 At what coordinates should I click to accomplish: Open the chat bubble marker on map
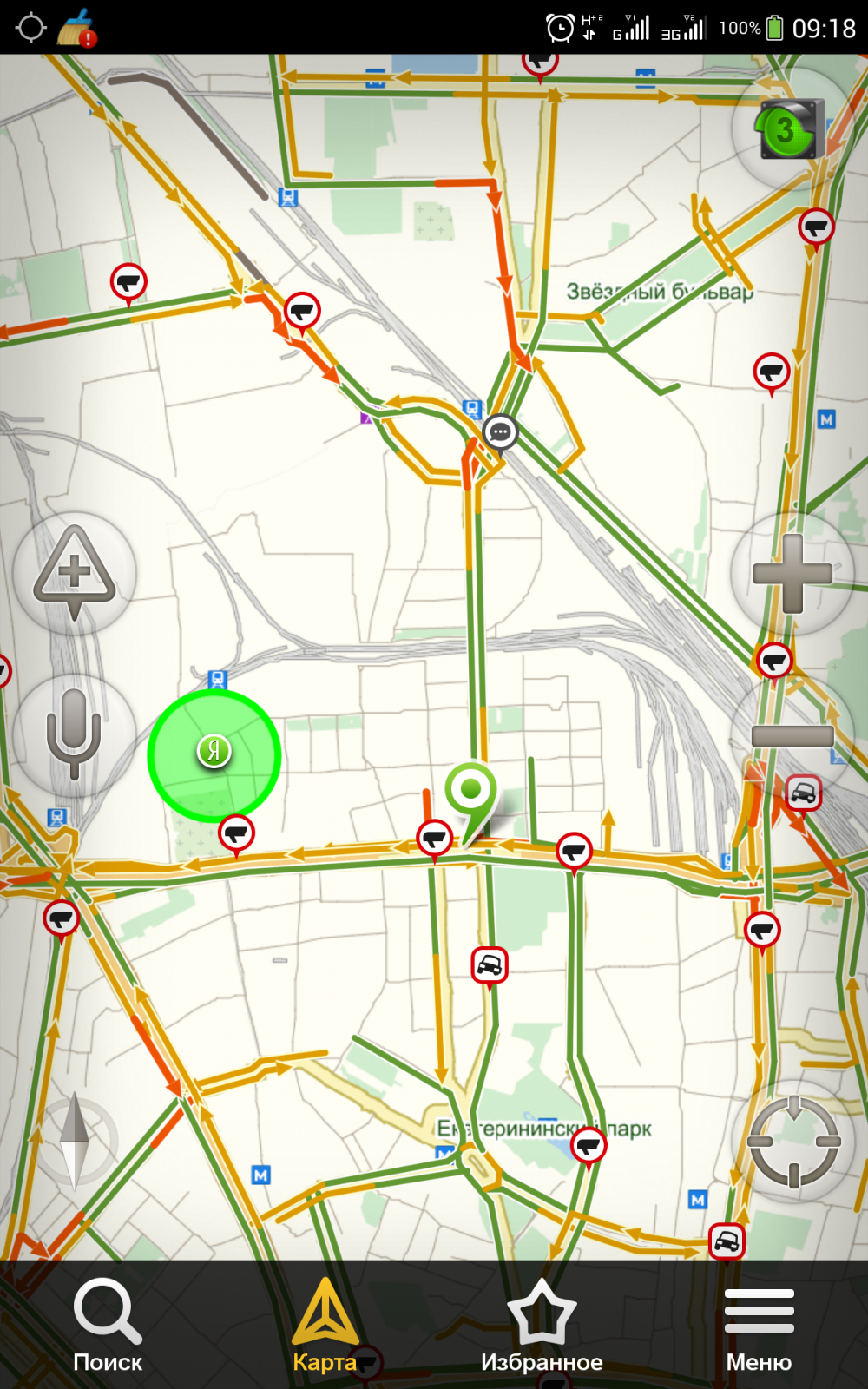coord(500,433)
